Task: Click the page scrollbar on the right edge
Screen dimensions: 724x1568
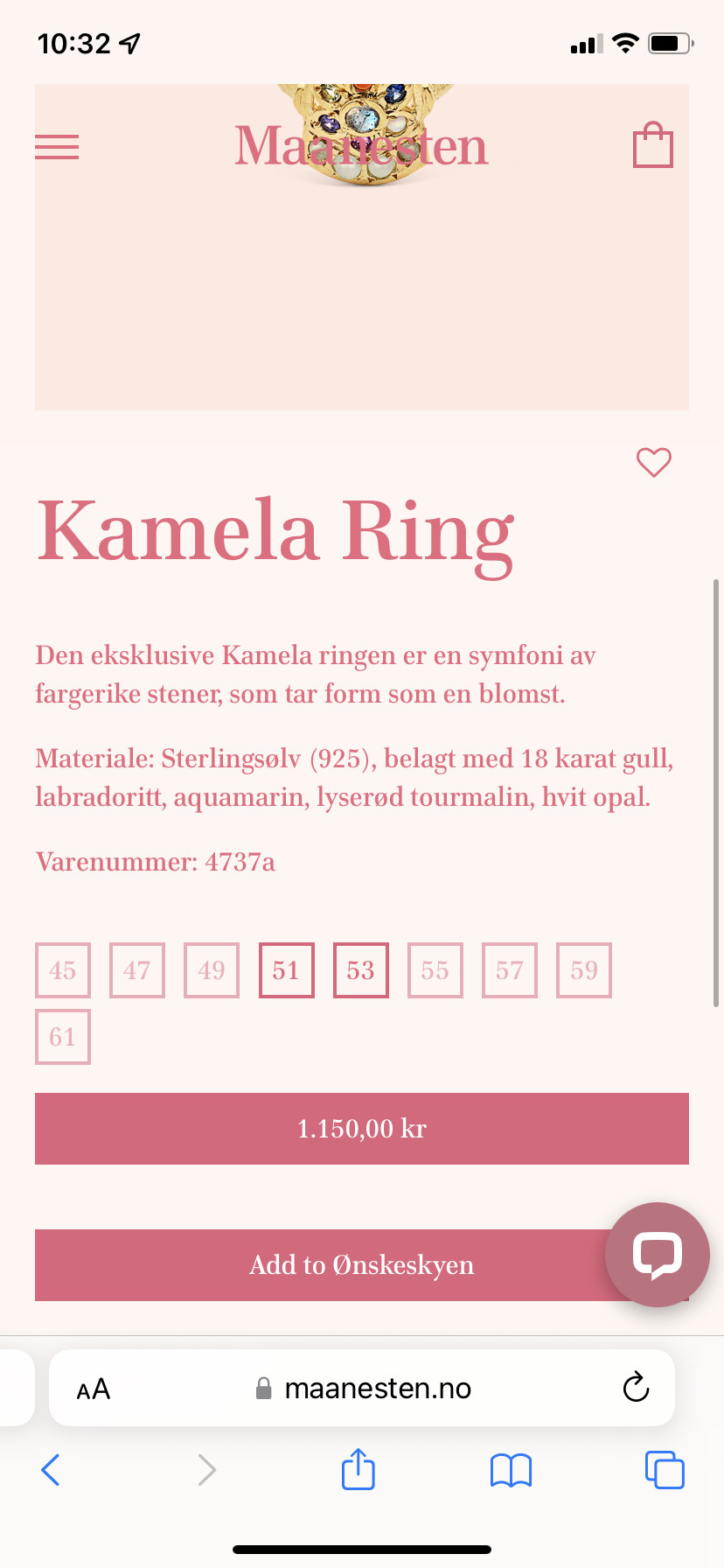Action: (x=717, y=787)
